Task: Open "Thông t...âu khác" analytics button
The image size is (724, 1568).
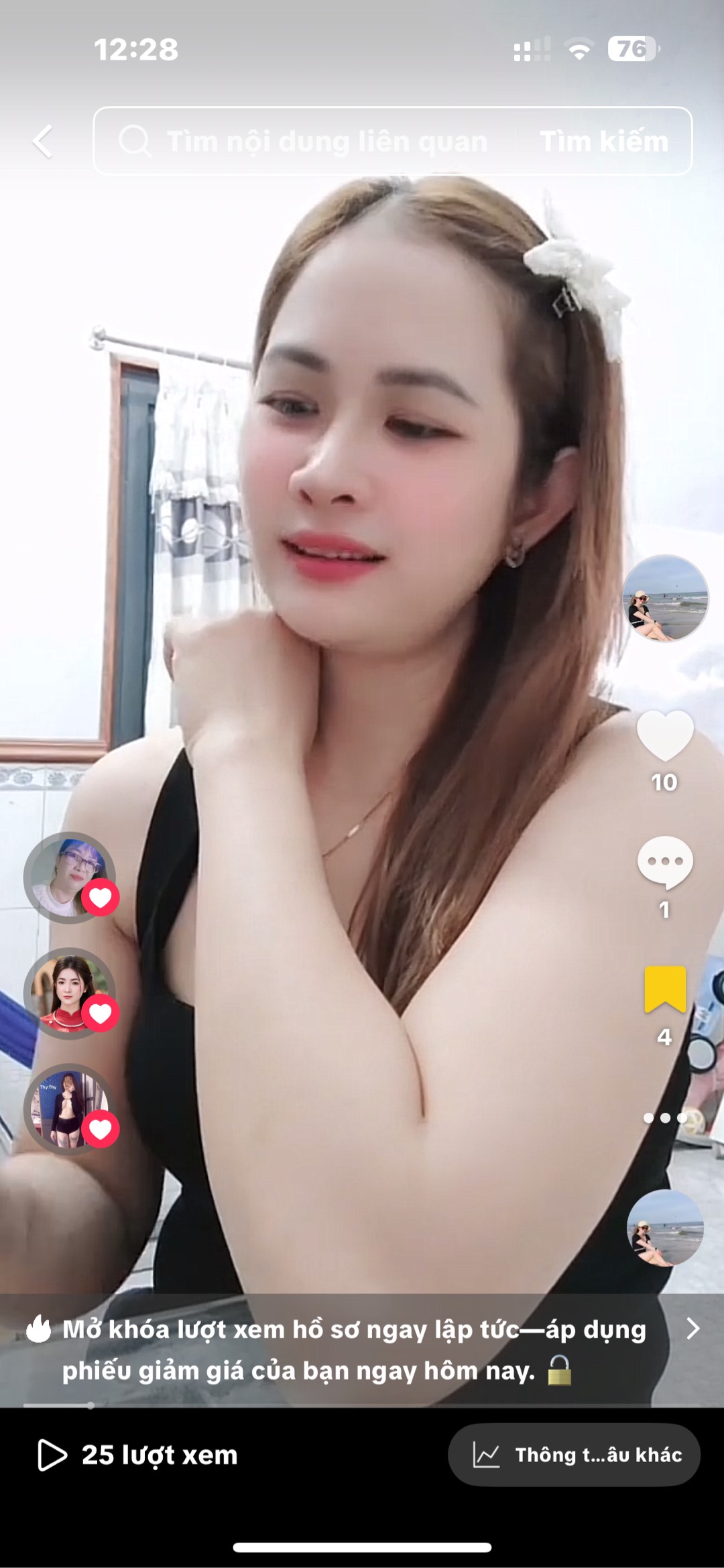Action: click(575, 1455)
